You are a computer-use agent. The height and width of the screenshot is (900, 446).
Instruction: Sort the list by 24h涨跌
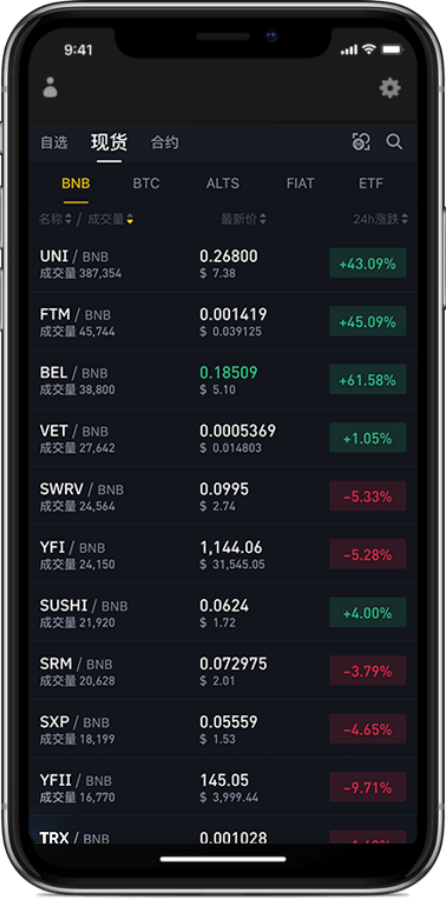tap(381, 219)
